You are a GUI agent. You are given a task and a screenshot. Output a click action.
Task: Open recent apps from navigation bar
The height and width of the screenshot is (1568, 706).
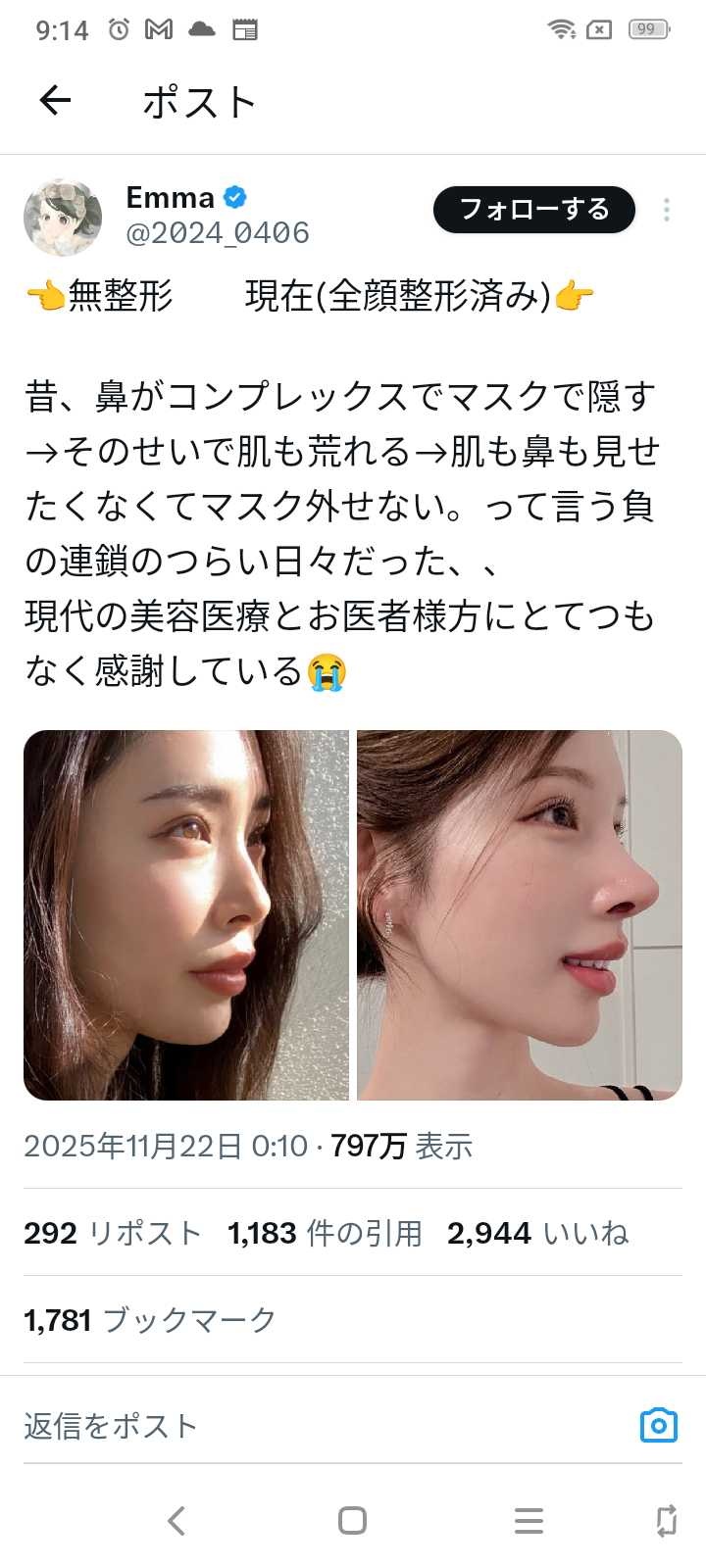coord(529,1520)
